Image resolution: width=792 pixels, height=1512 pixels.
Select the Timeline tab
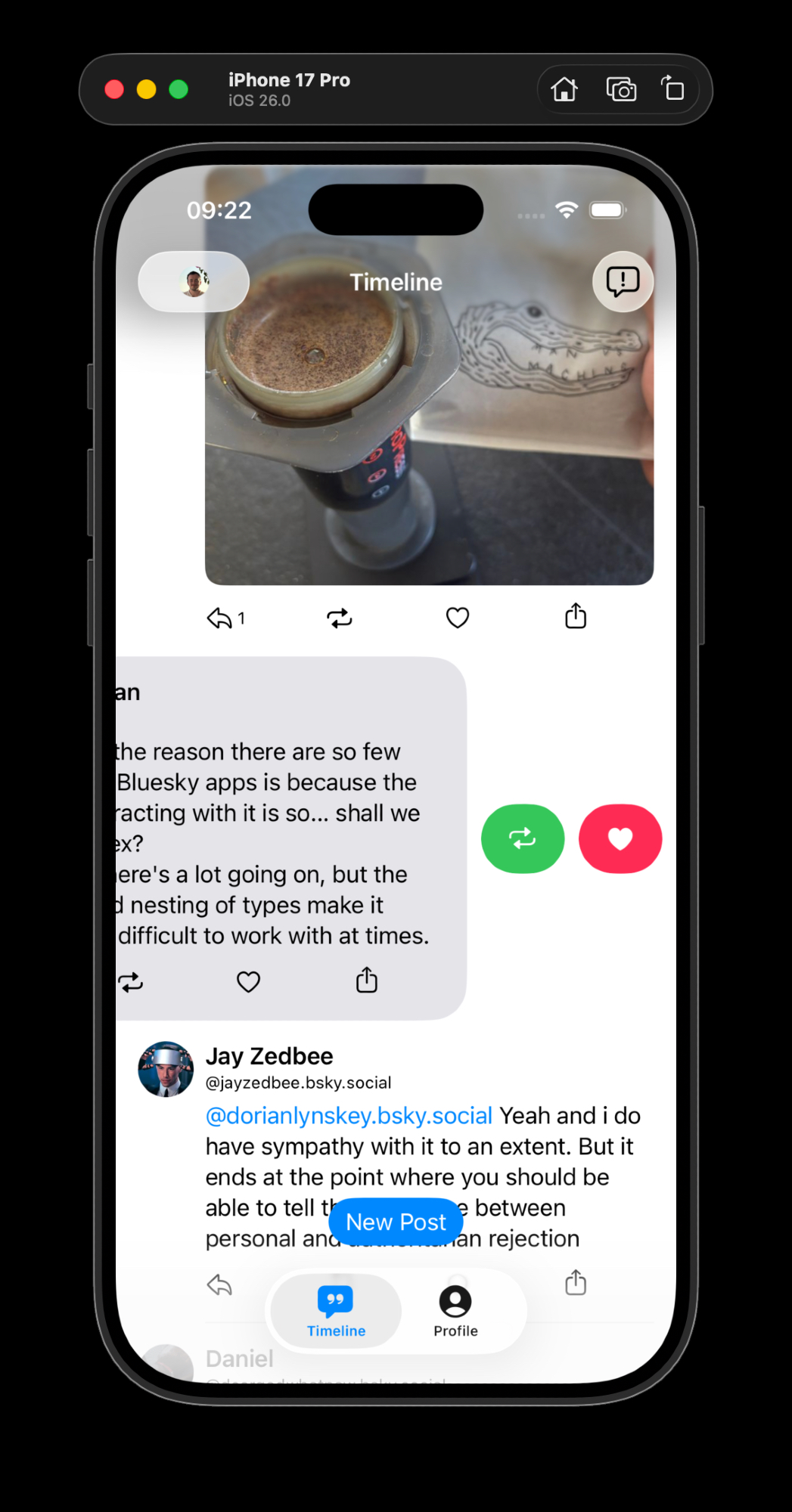[x=336, y=1311]
